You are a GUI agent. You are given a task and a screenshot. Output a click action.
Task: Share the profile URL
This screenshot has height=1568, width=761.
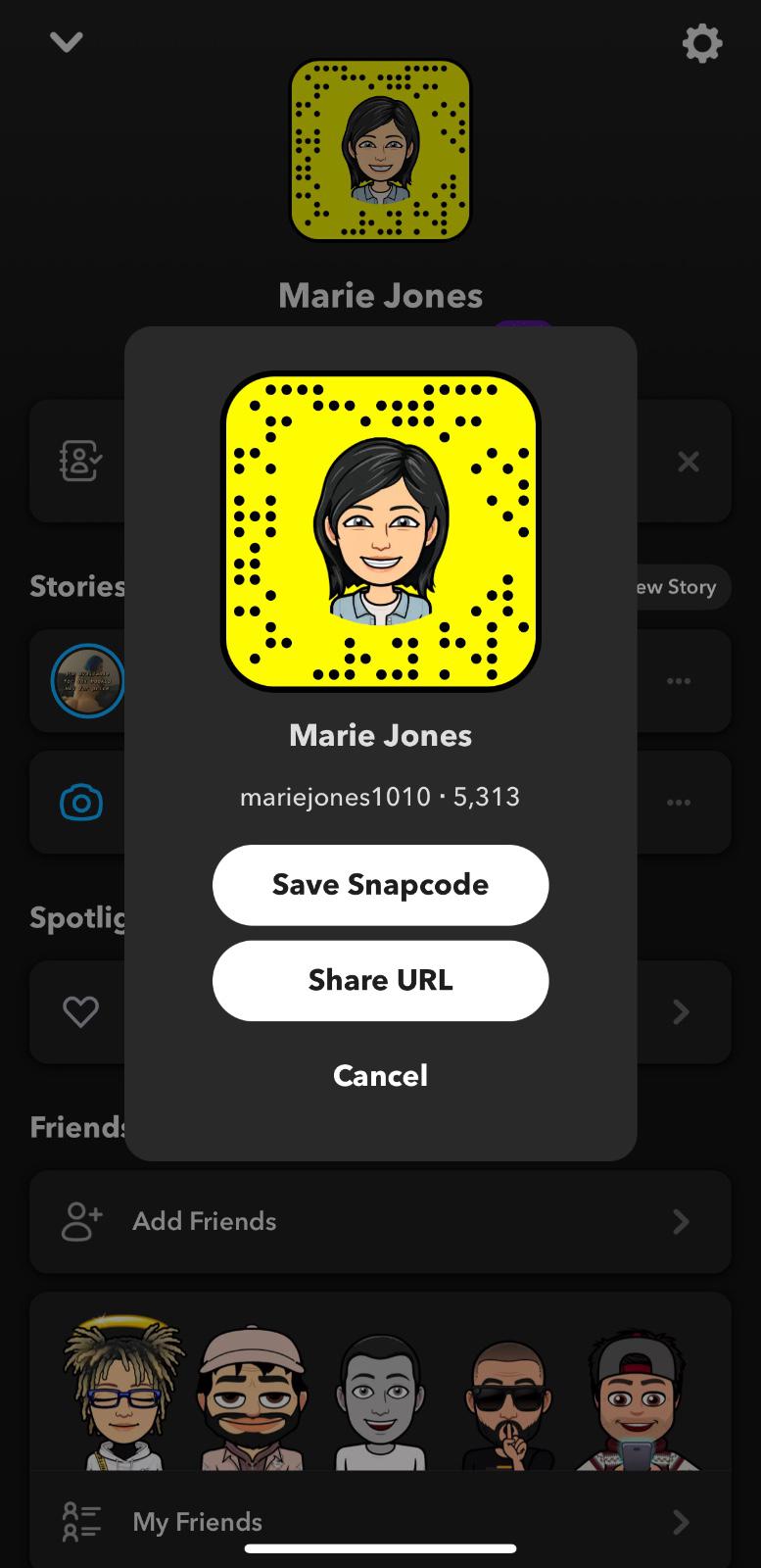pyautogui.click(x=380, y=981)
